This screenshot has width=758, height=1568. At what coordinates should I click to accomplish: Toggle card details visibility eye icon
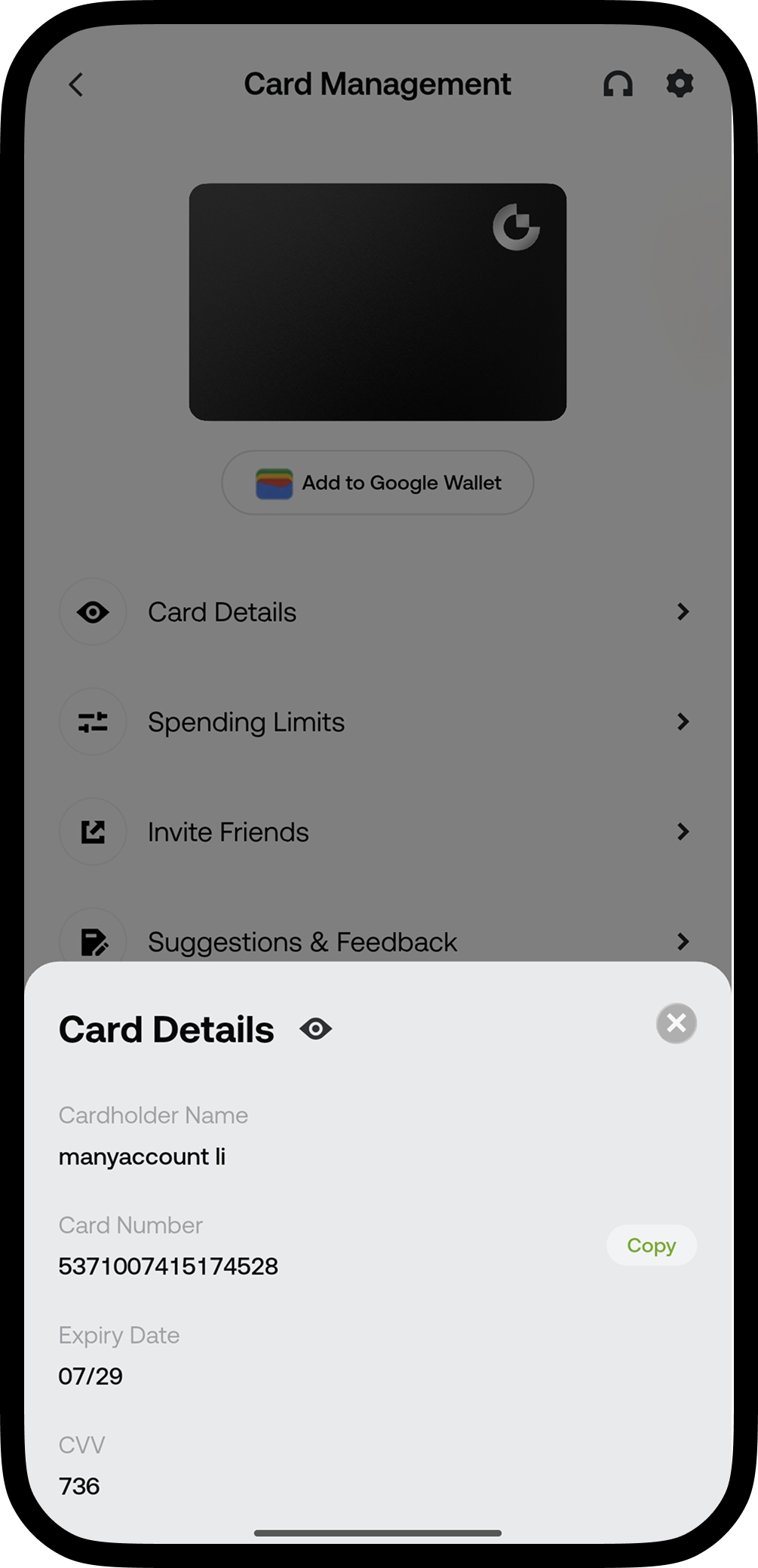coord(315,1029)
